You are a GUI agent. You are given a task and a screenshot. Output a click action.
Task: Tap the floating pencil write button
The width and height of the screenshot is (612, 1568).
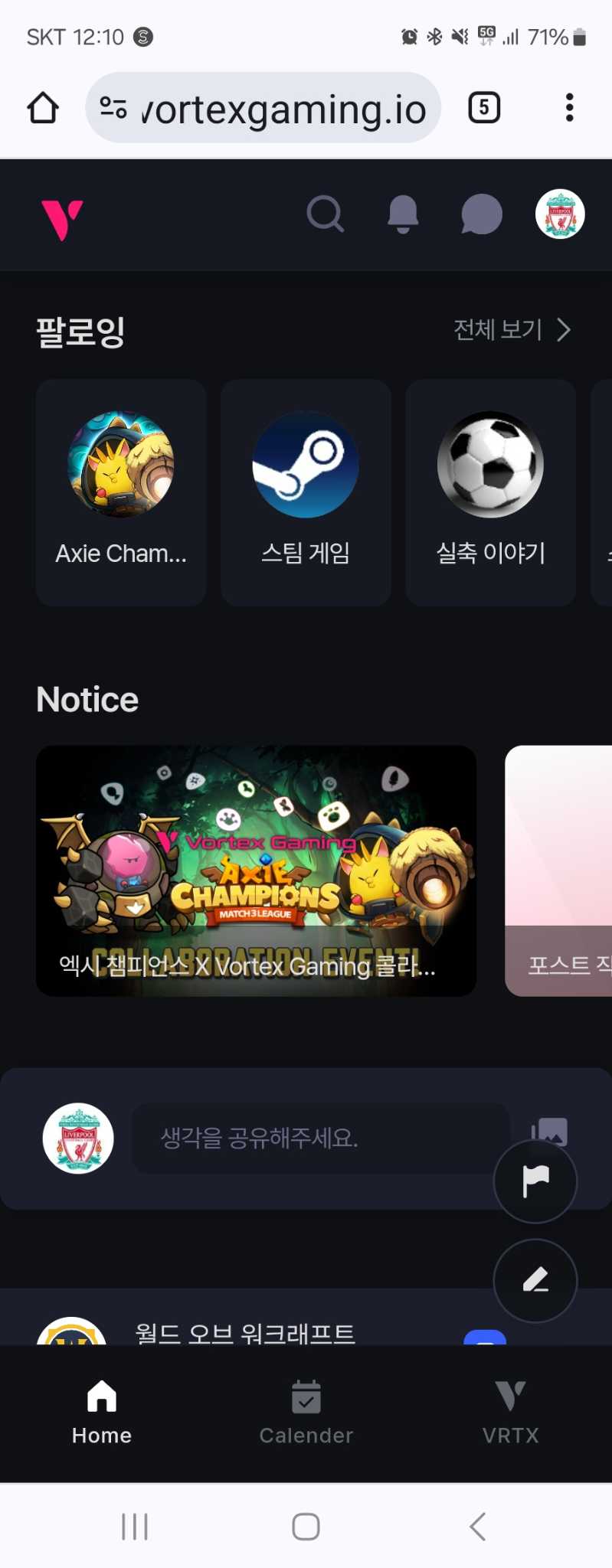click(535, 1280)
